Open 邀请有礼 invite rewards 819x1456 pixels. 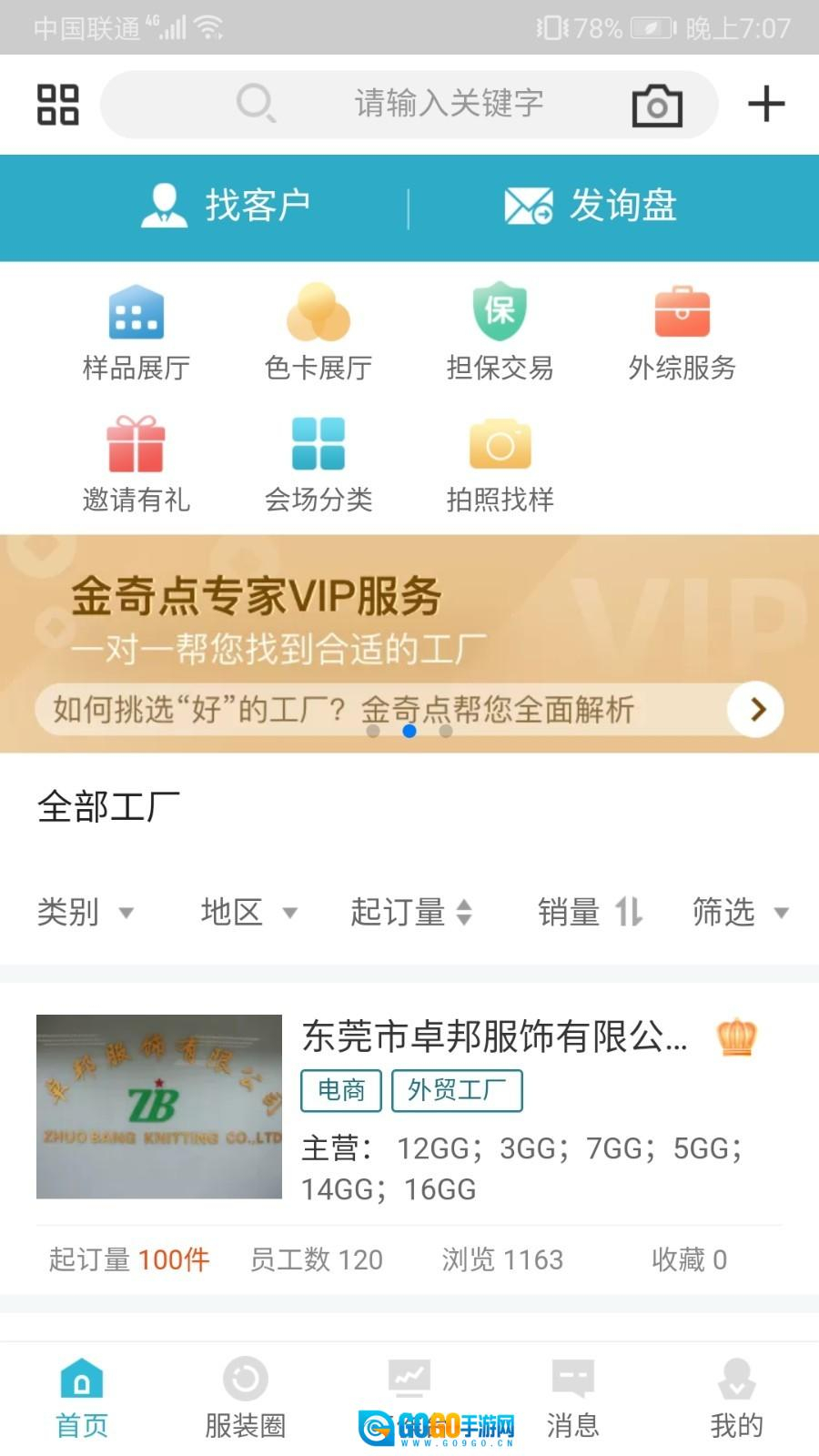pyautogui.click(x=136, y=464)
